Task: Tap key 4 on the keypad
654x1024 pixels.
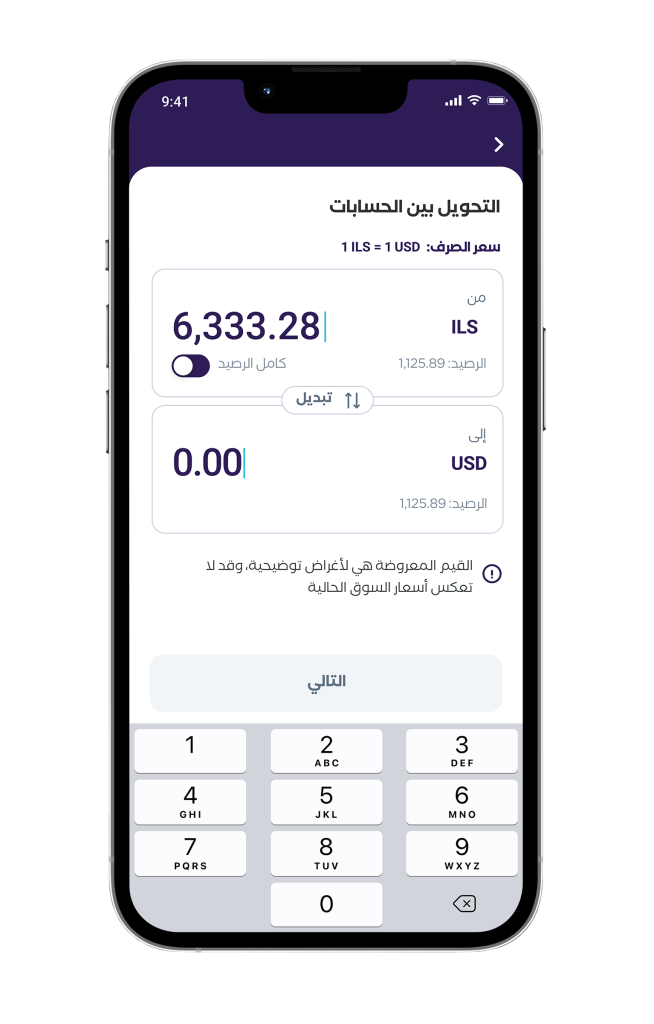Action: (190, 801)
